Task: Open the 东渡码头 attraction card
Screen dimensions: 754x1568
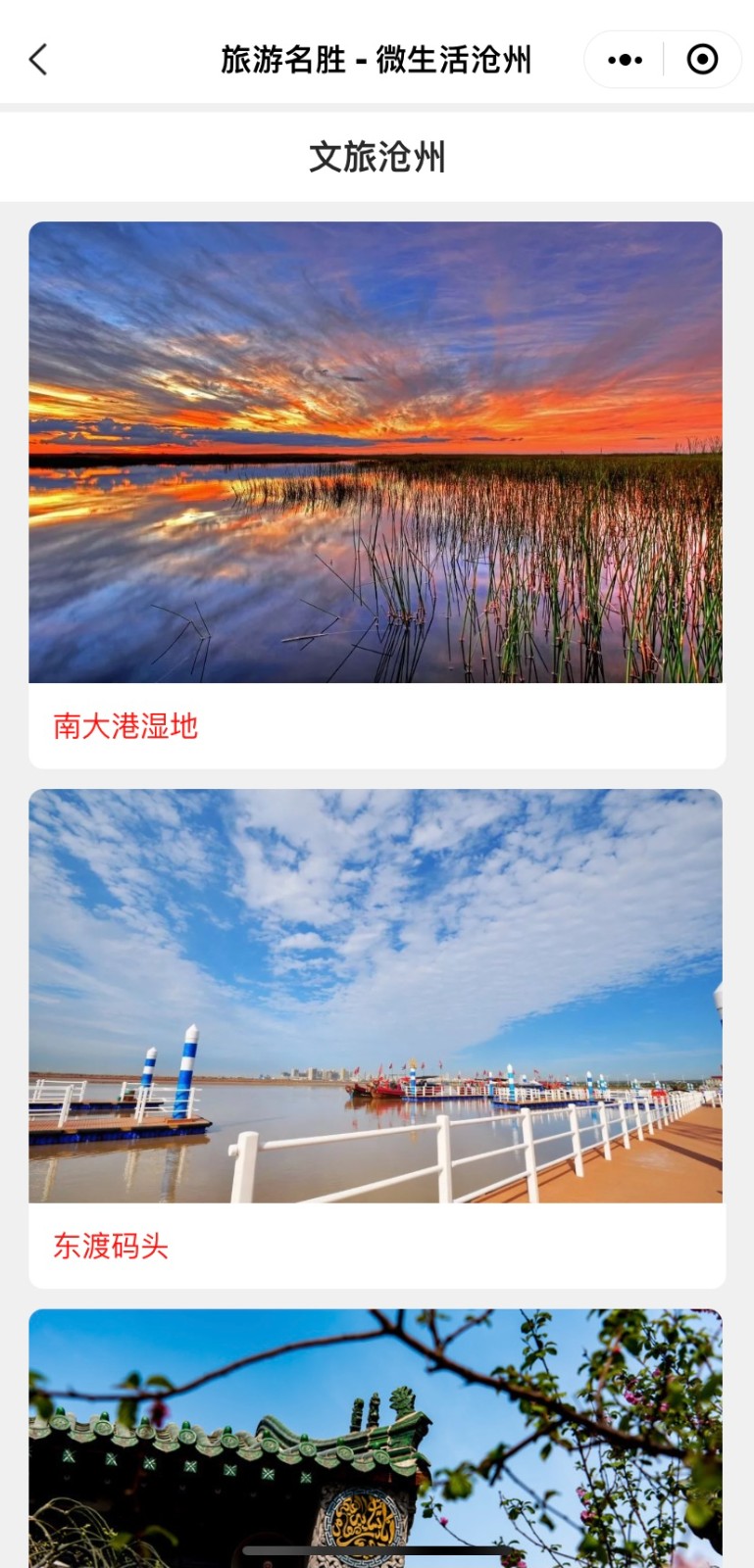Action: [x=377, y=1039]
